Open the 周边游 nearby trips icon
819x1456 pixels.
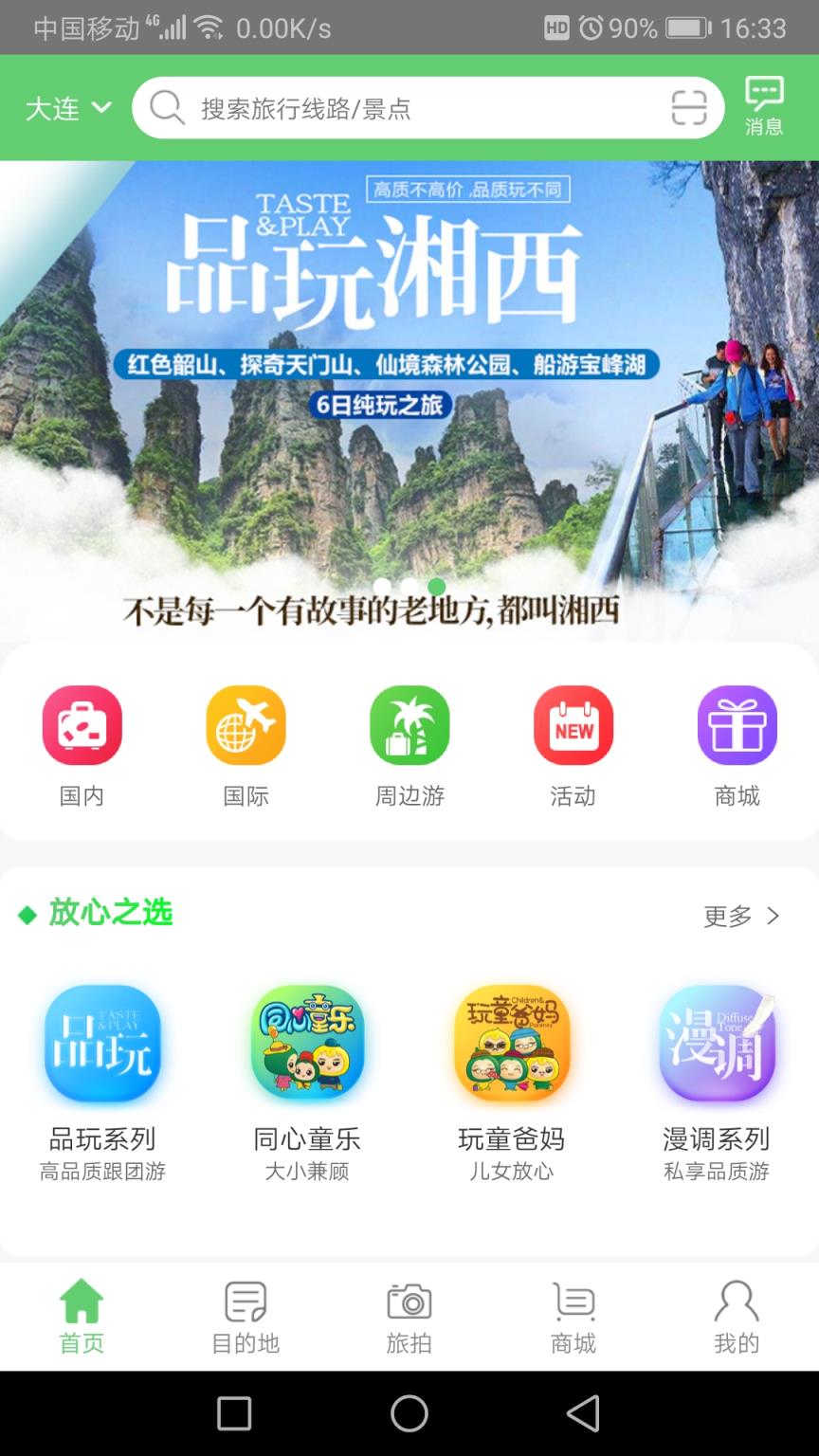point(409,724)
